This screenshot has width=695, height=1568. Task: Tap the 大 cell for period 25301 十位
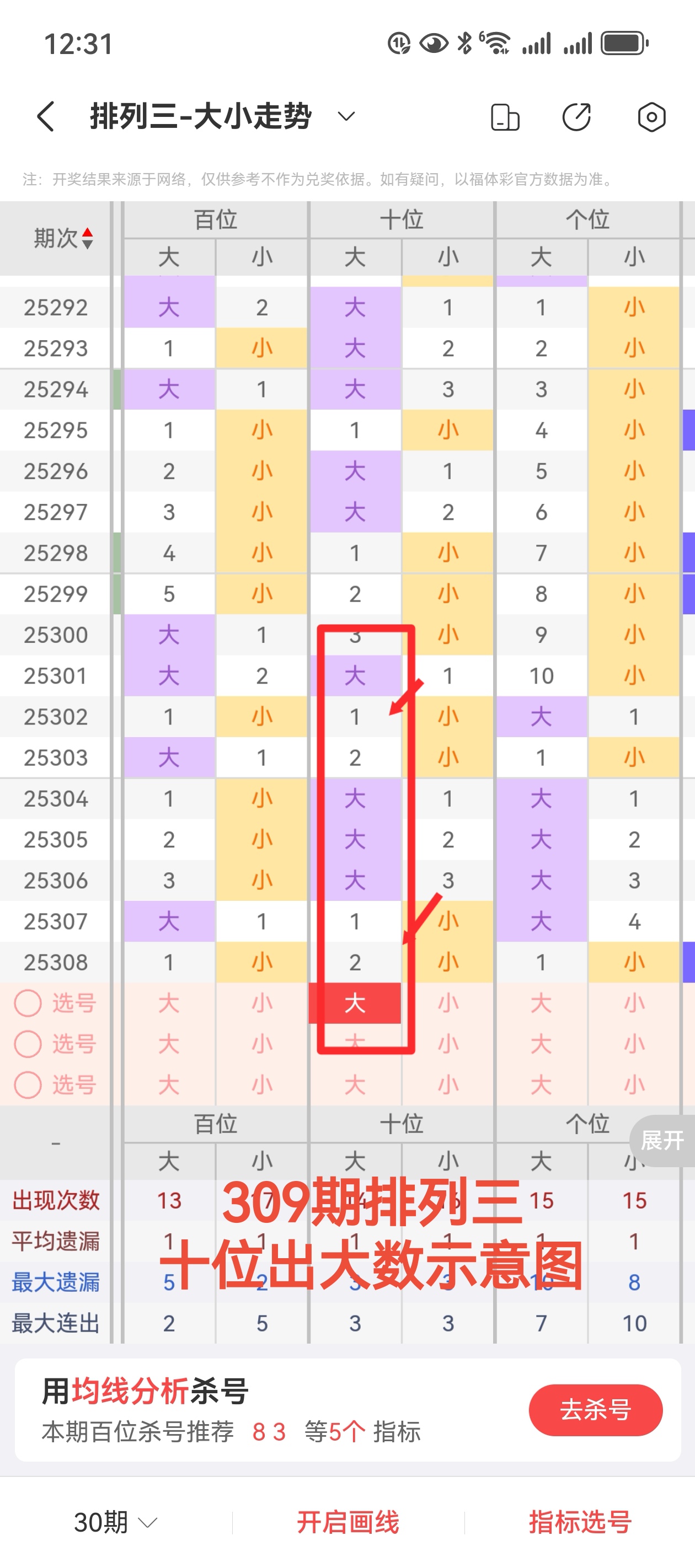355,675
